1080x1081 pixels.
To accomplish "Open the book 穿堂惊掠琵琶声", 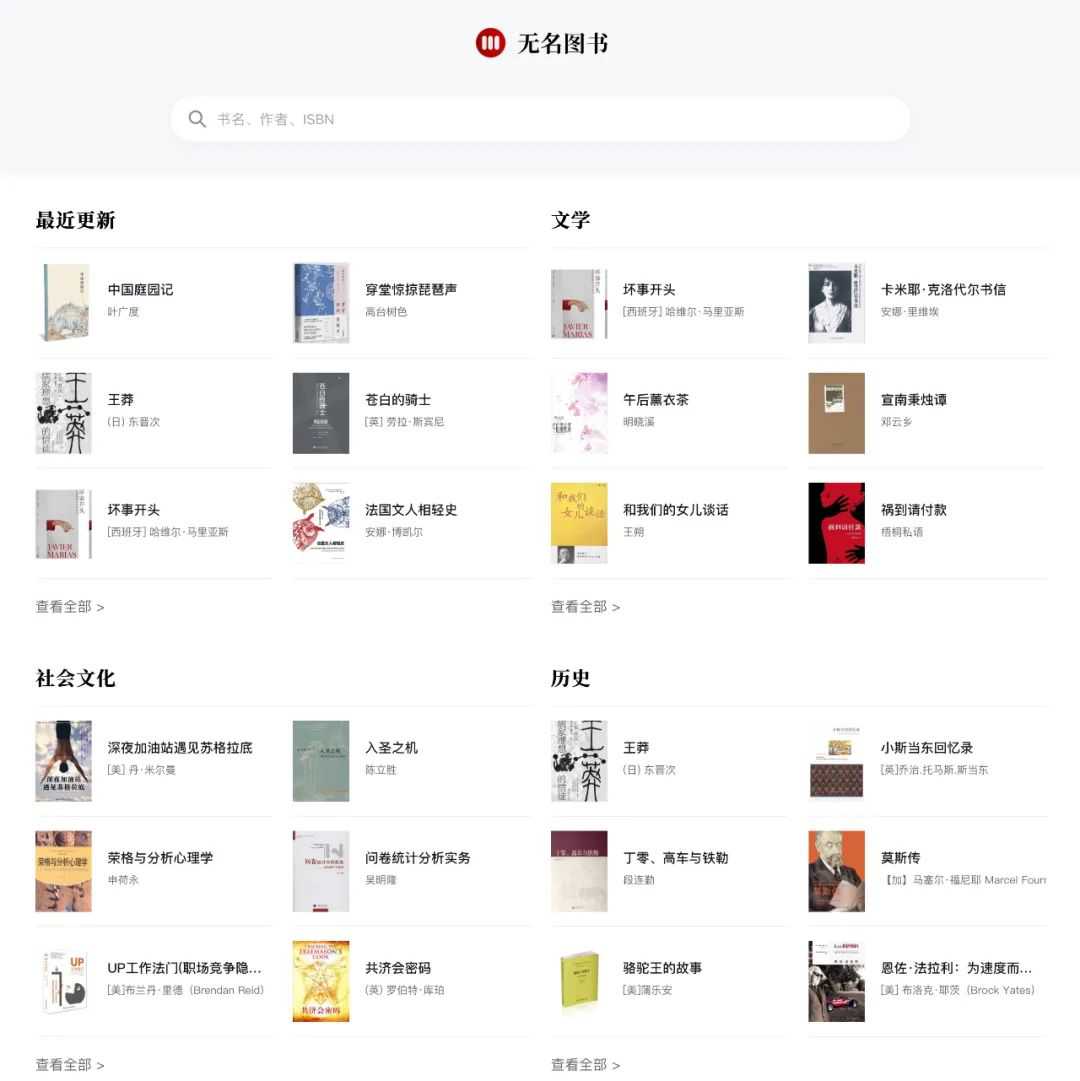I will pyautogui.click(x=411, y=290).
